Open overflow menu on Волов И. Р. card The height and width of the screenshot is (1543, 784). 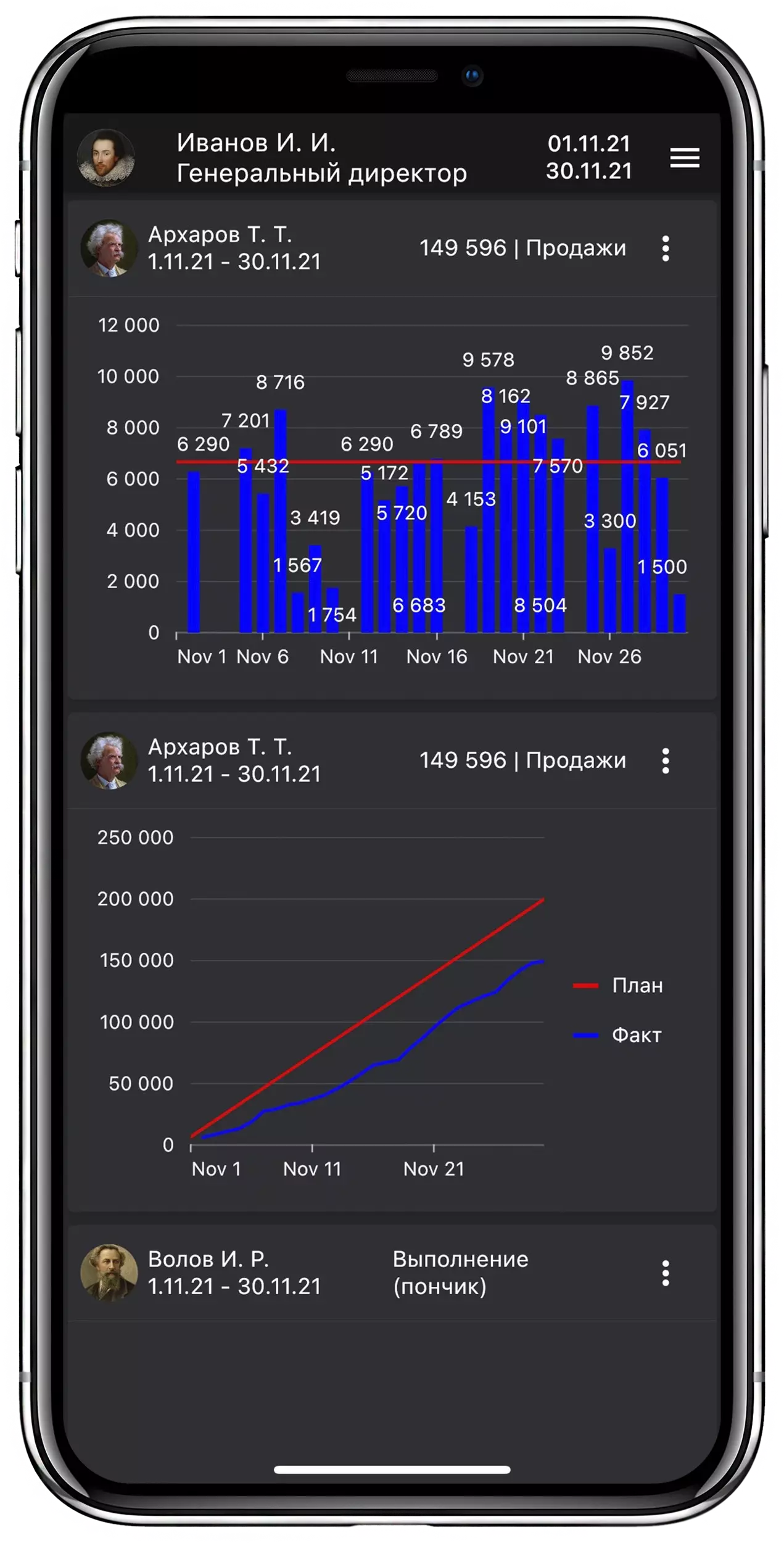tap(665, 1273)
